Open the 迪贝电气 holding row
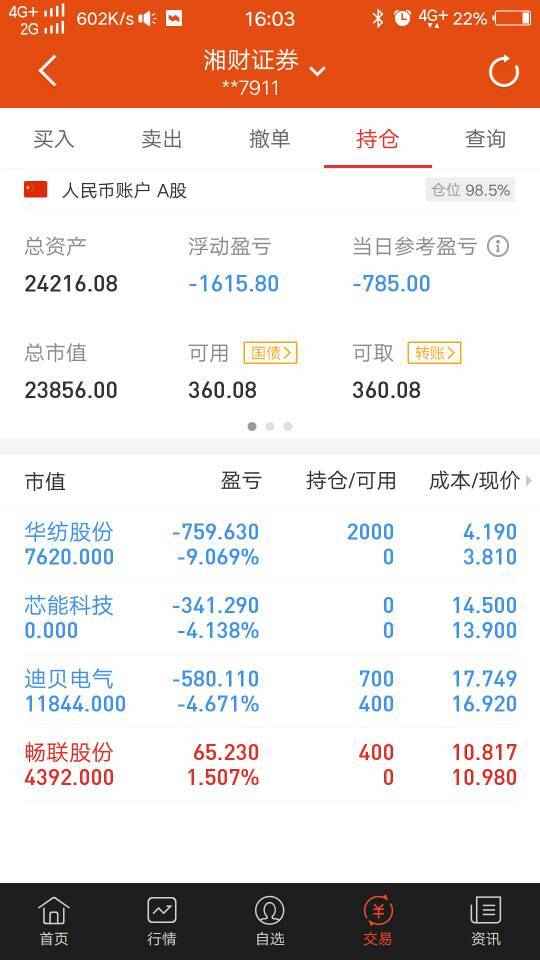 click(x=270, y=691)
